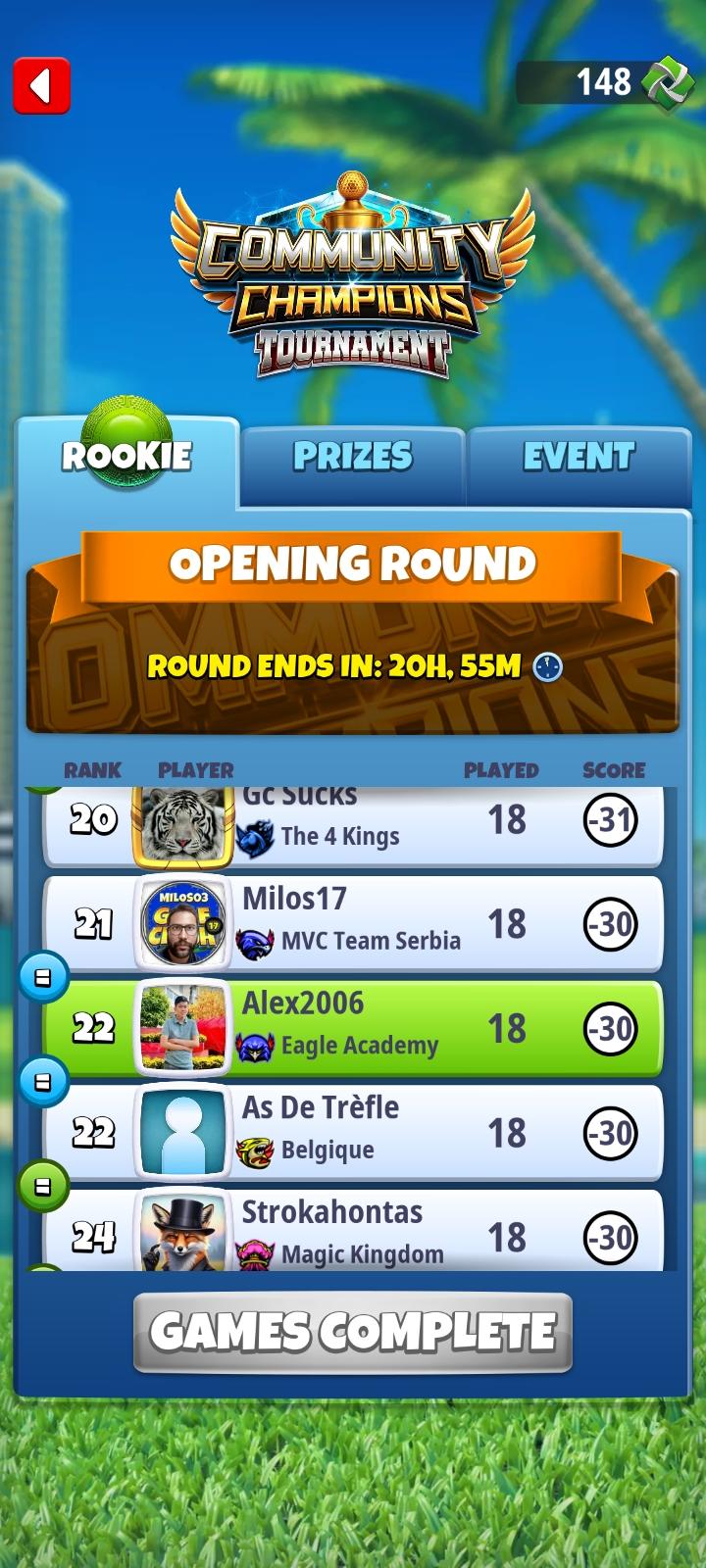Open As De Trèfle's player row
Image resolution: width=706 pixels, height=1568 pixels.
point(353,1133)
